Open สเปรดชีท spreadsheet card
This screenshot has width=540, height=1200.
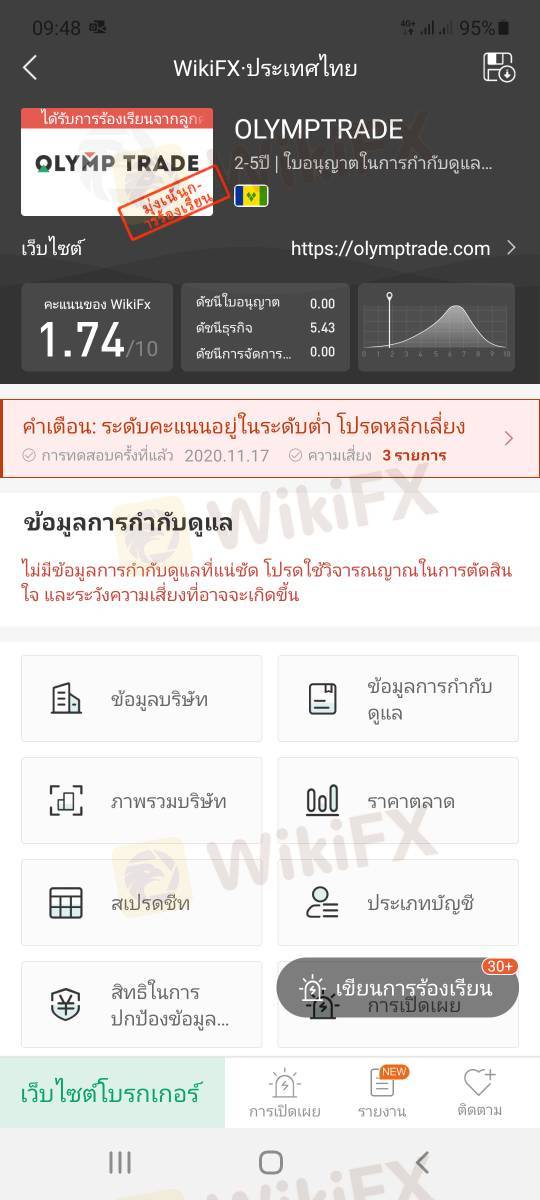point(141,903)
